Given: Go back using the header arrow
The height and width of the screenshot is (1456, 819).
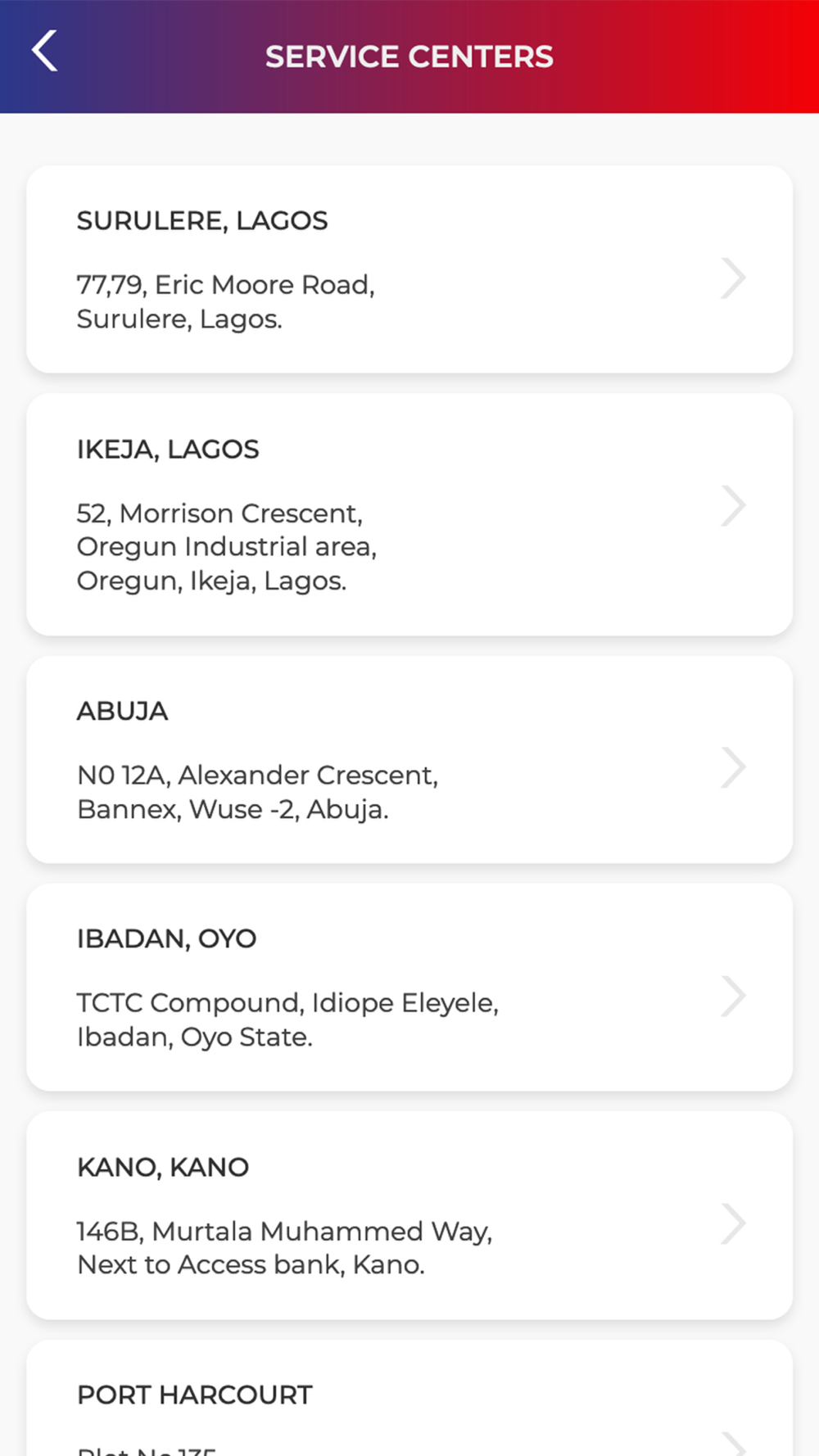Looking at the screenshot, I should click(x=45, y=52).
